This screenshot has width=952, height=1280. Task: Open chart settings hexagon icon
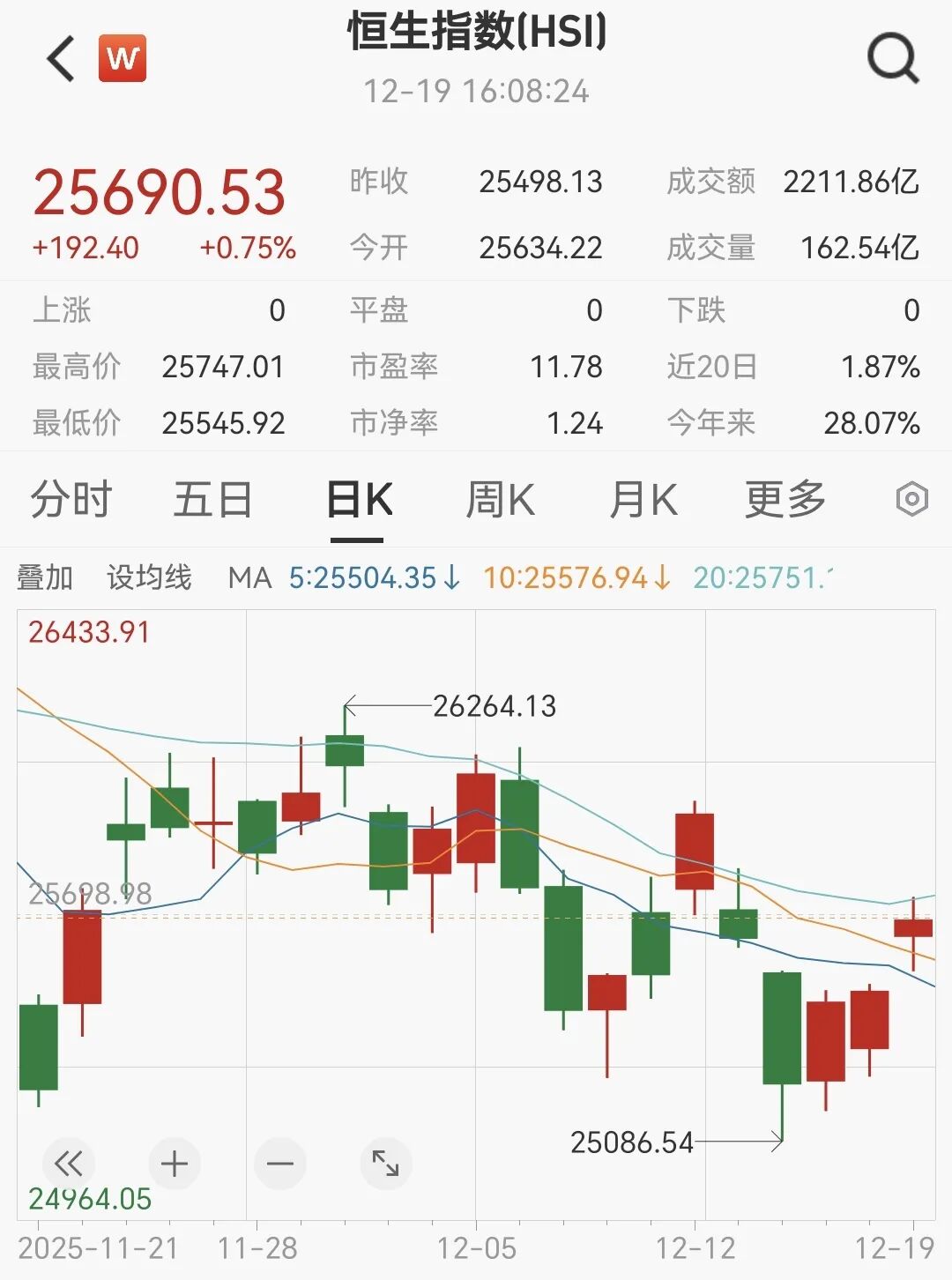coord(911,499)
